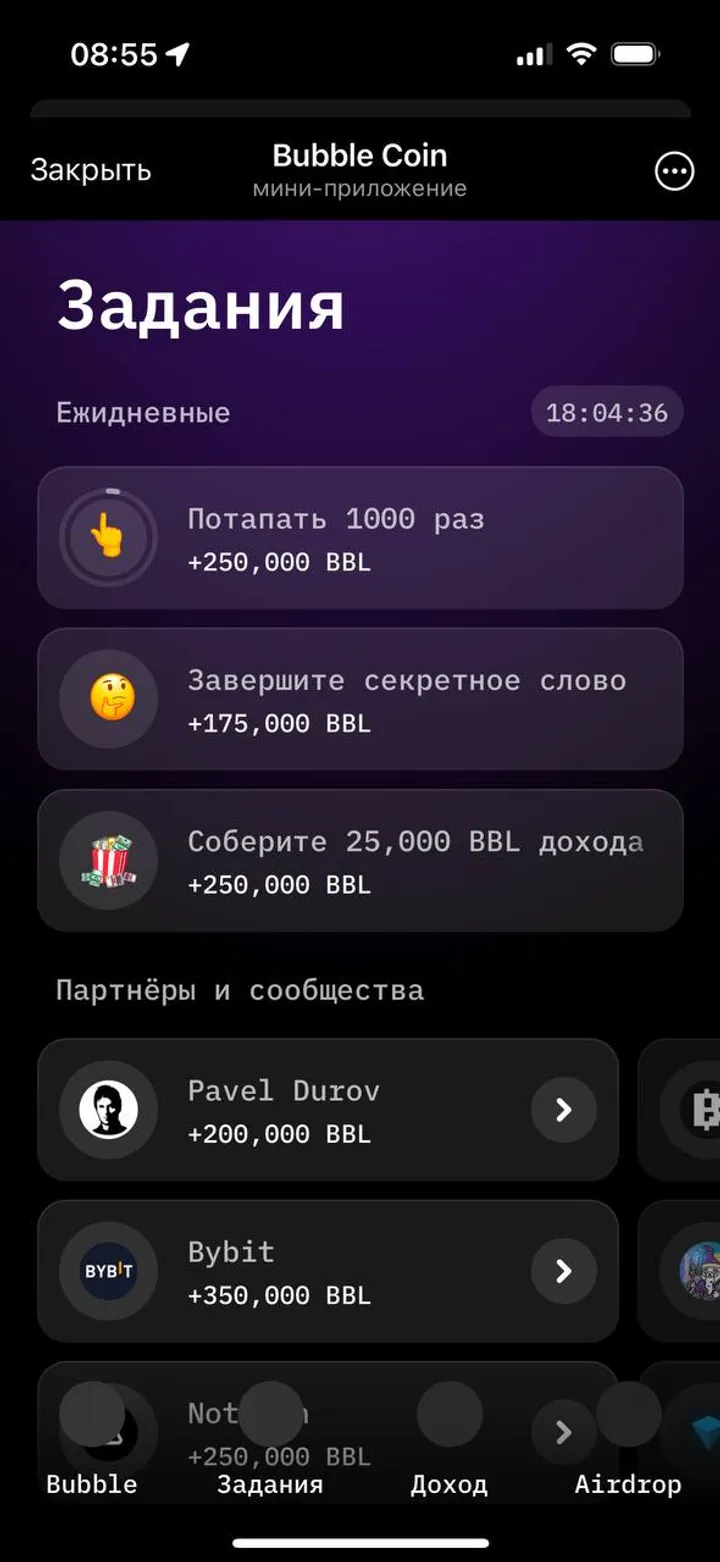Viewport: 720px width, 1562px height.
Task: Open the Завершите секретное слово task card
Action: pos(360,699)
